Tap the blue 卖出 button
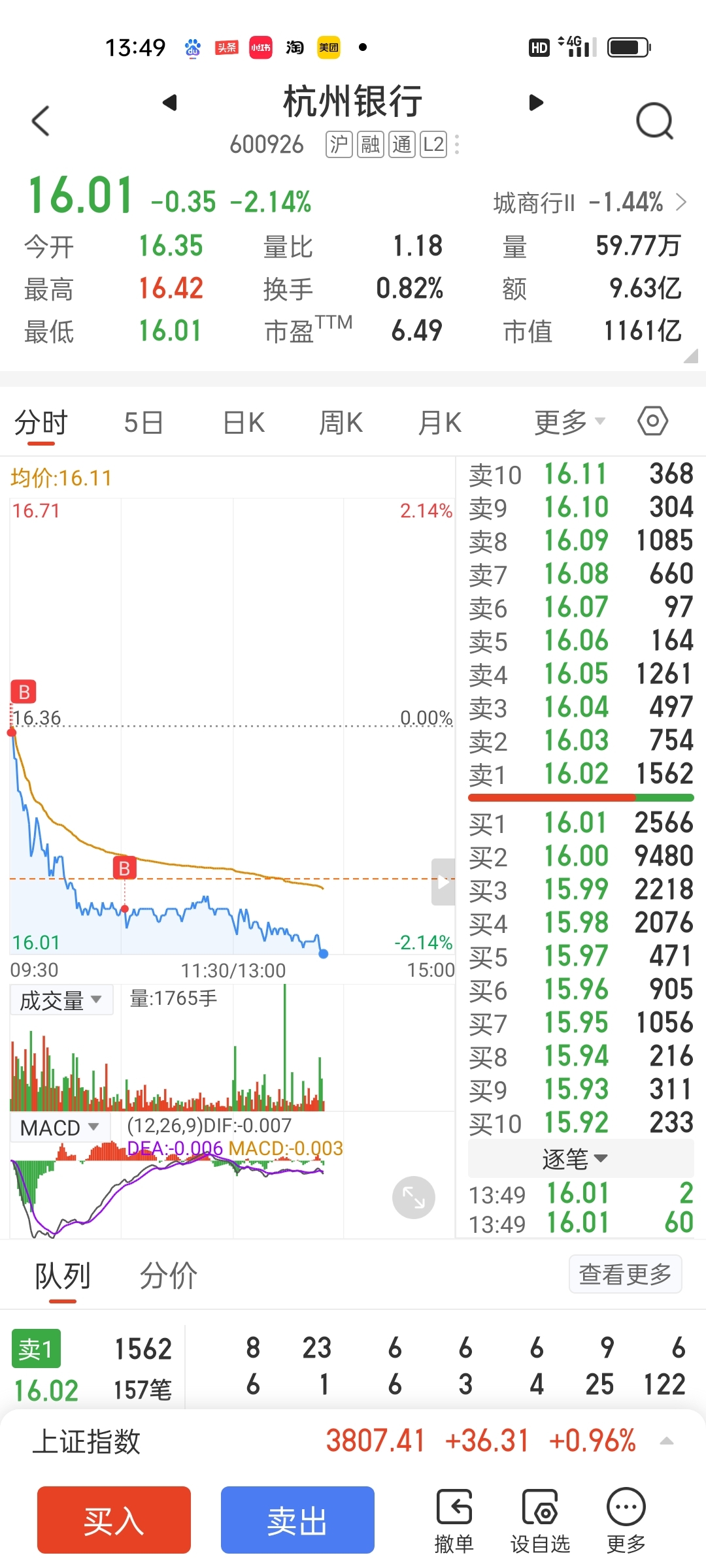This screenshot has width=706, height=1568. [x=297, y=1520]
